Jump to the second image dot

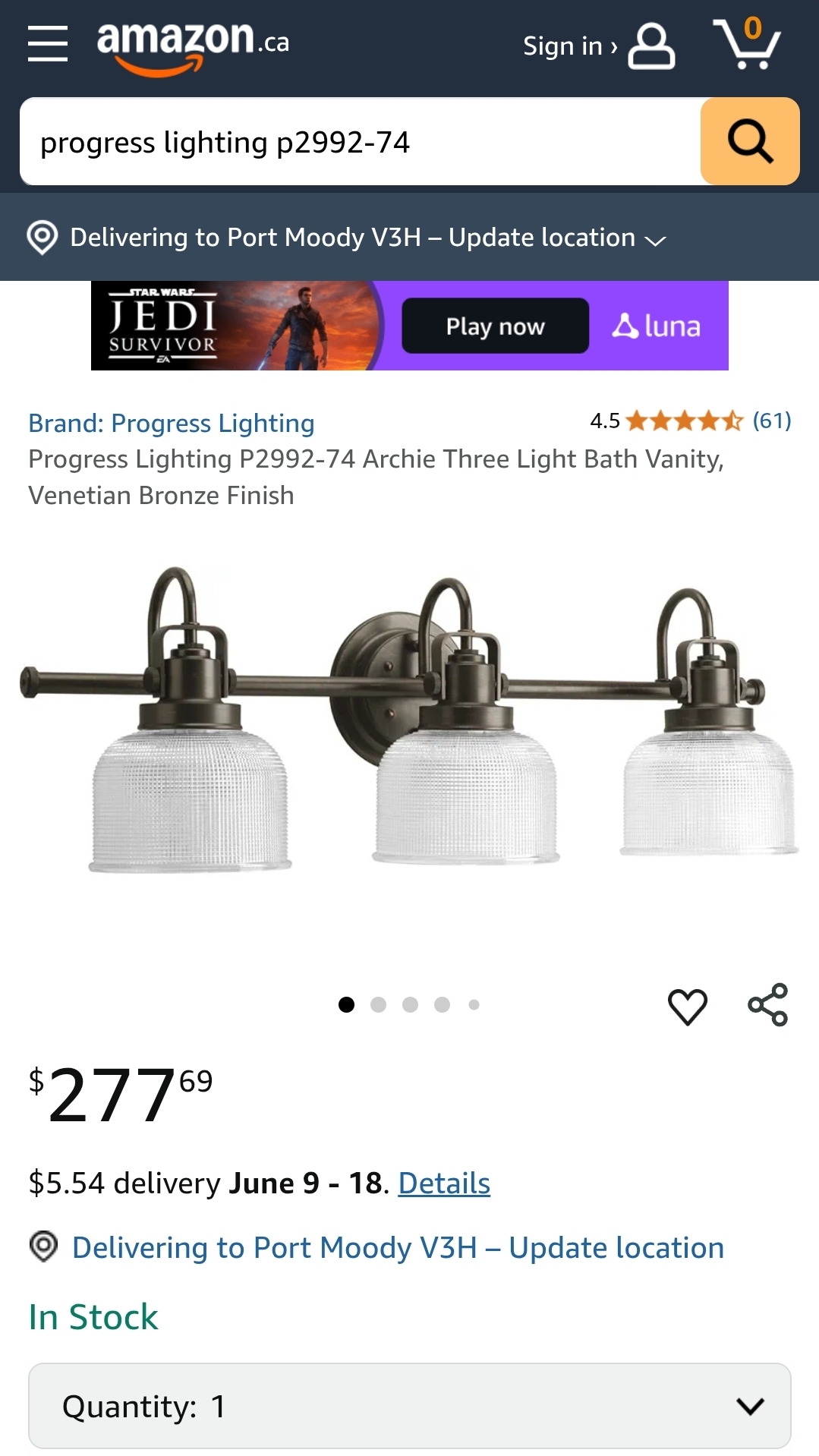tap(378, 1004)
